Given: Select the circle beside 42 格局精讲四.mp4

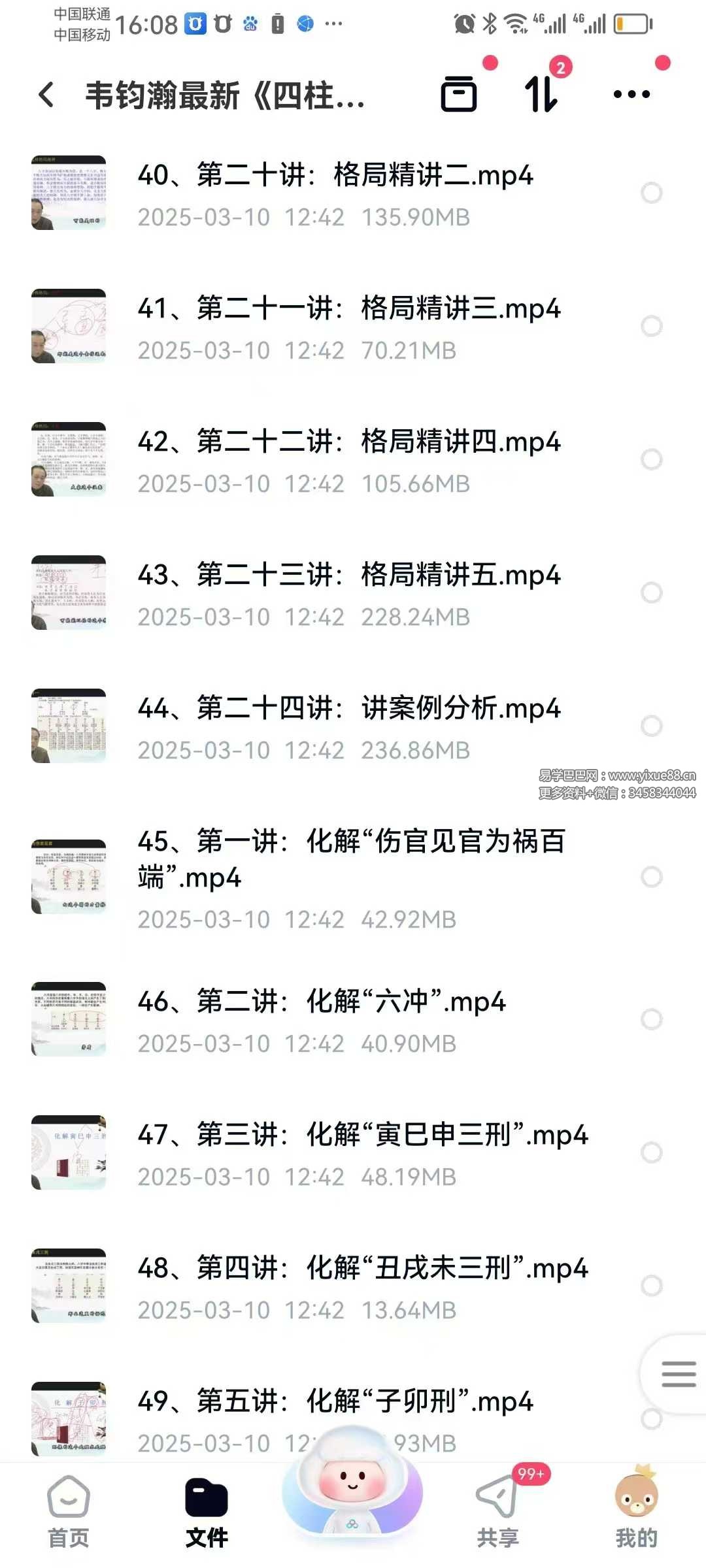Looking at the screenshot, I should (651, 459).
